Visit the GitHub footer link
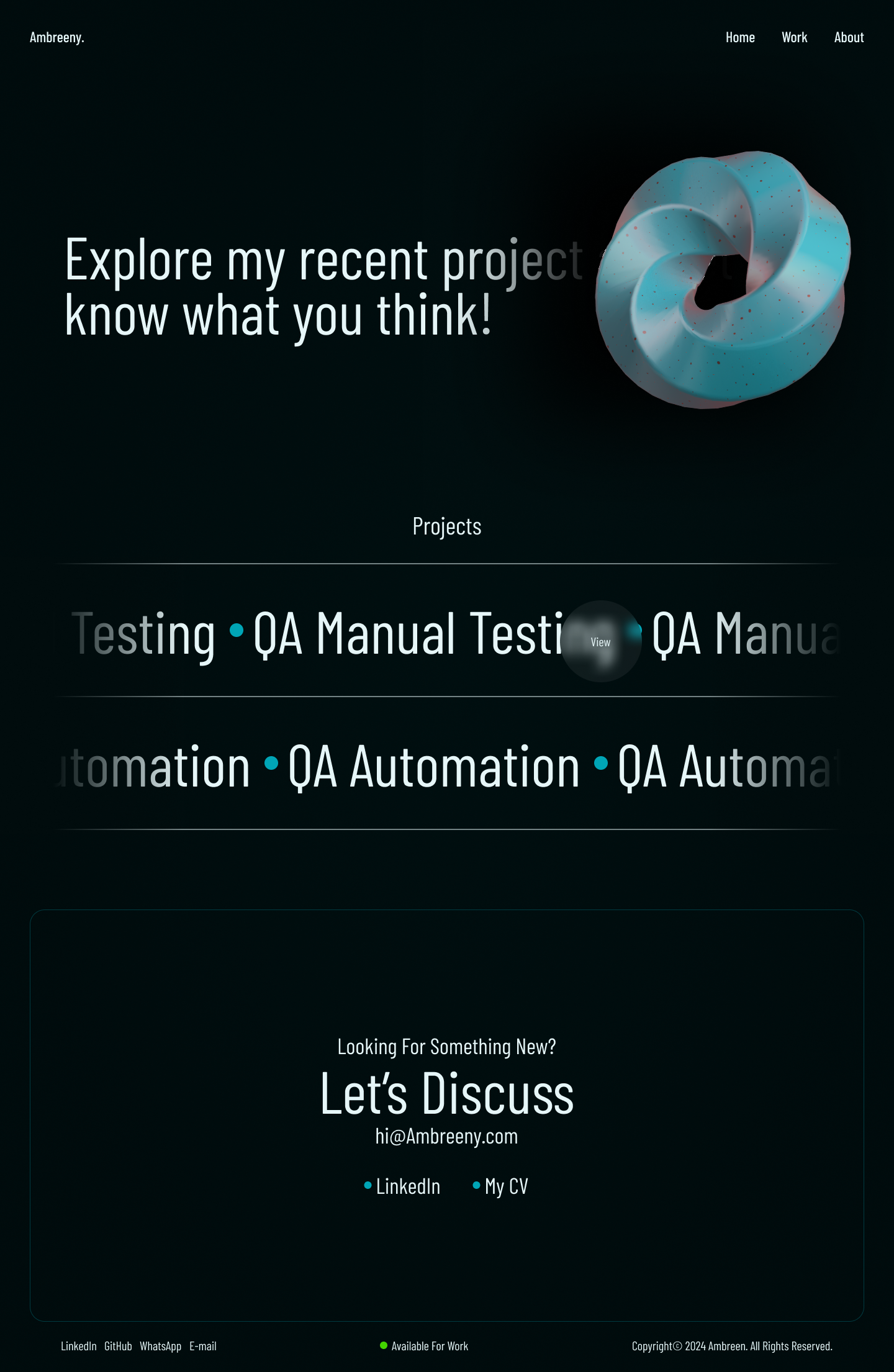This screenshot has width=894, height=1372. pos(118,1346)
